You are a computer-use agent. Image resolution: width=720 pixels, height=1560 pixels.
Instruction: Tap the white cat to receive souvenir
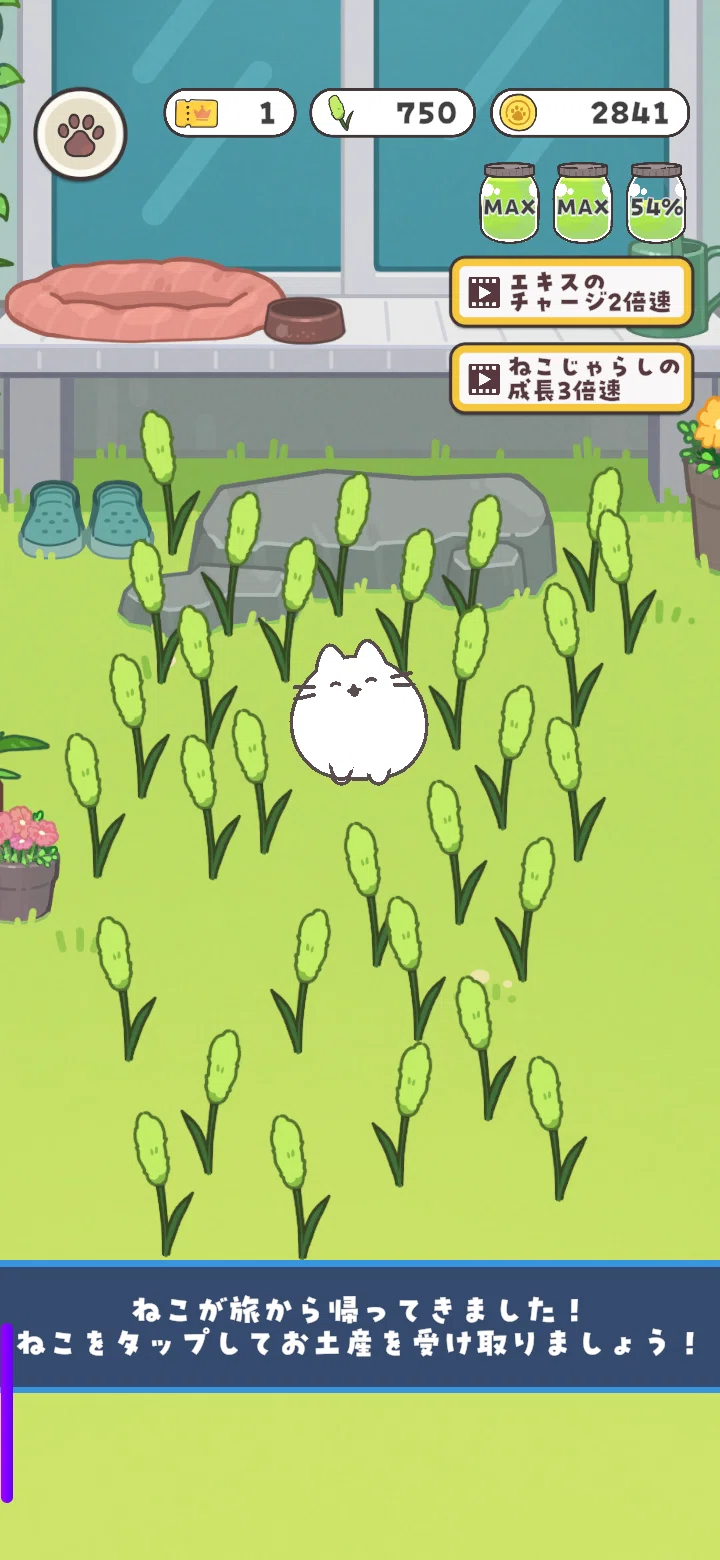point(358,713)
